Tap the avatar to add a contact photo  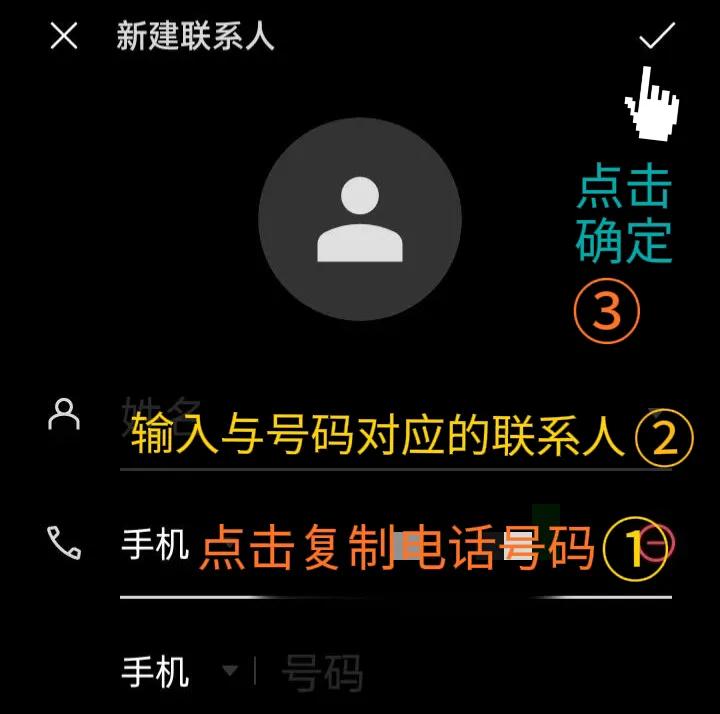[x=359, y=219]
